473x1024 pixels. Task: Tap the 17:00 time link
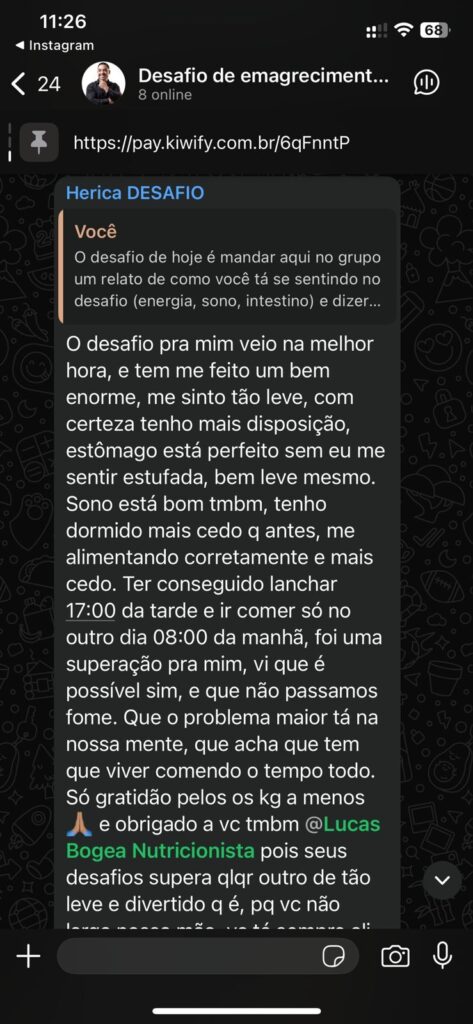(91, 612)
